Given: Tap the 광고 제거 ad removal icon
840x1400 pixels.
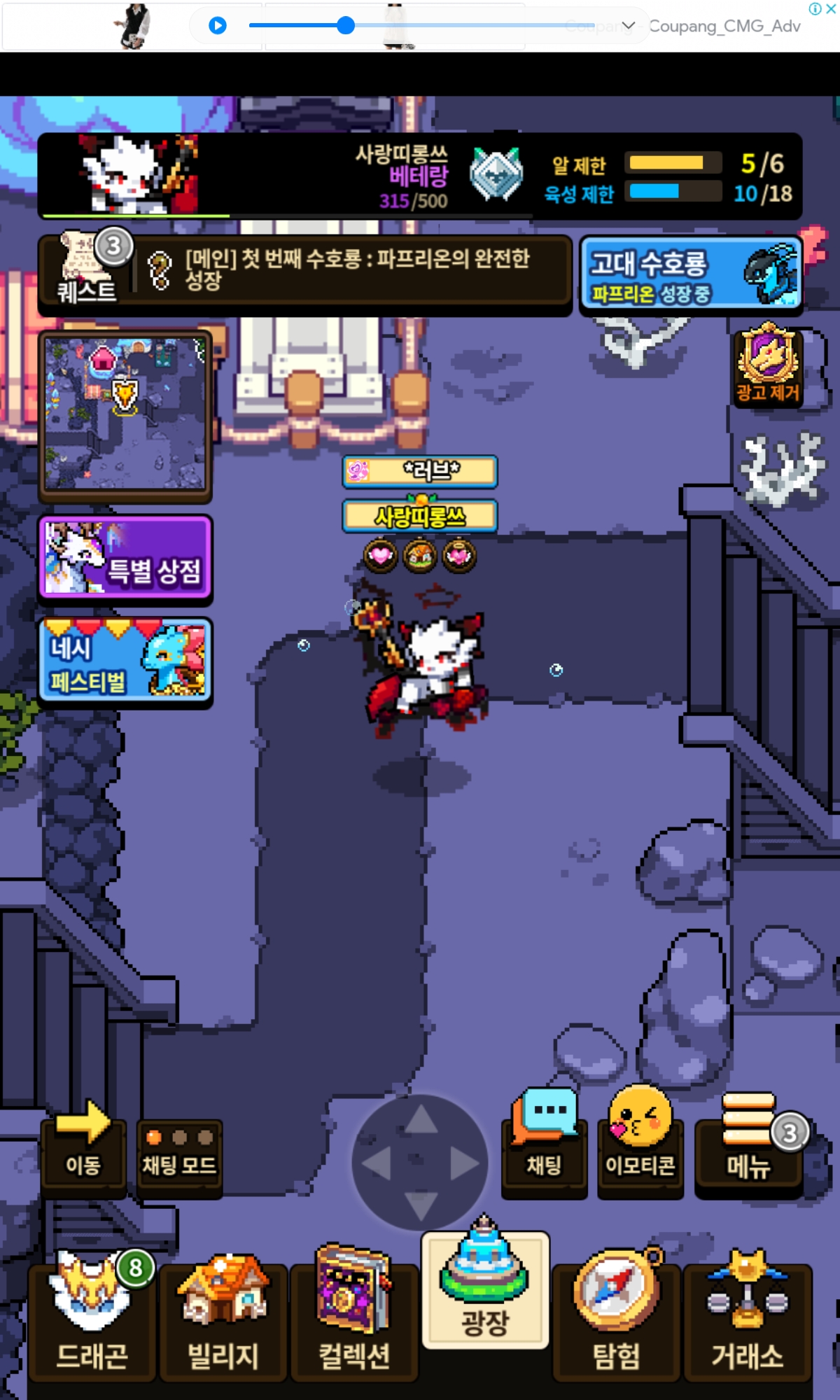Looking at the screenshot, I should point(767,364).
